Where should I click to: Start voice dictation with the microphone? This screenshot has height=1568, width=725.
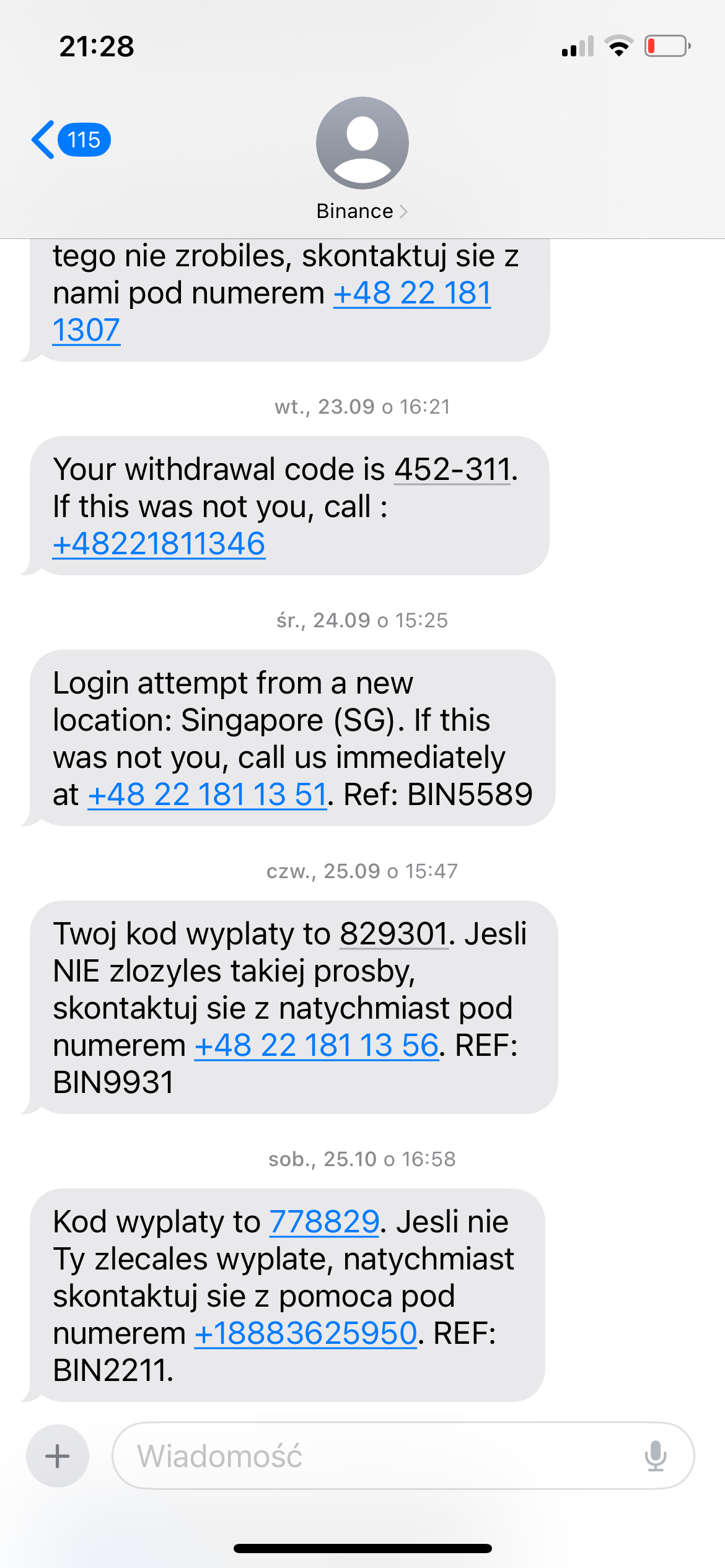point(656,1456)
